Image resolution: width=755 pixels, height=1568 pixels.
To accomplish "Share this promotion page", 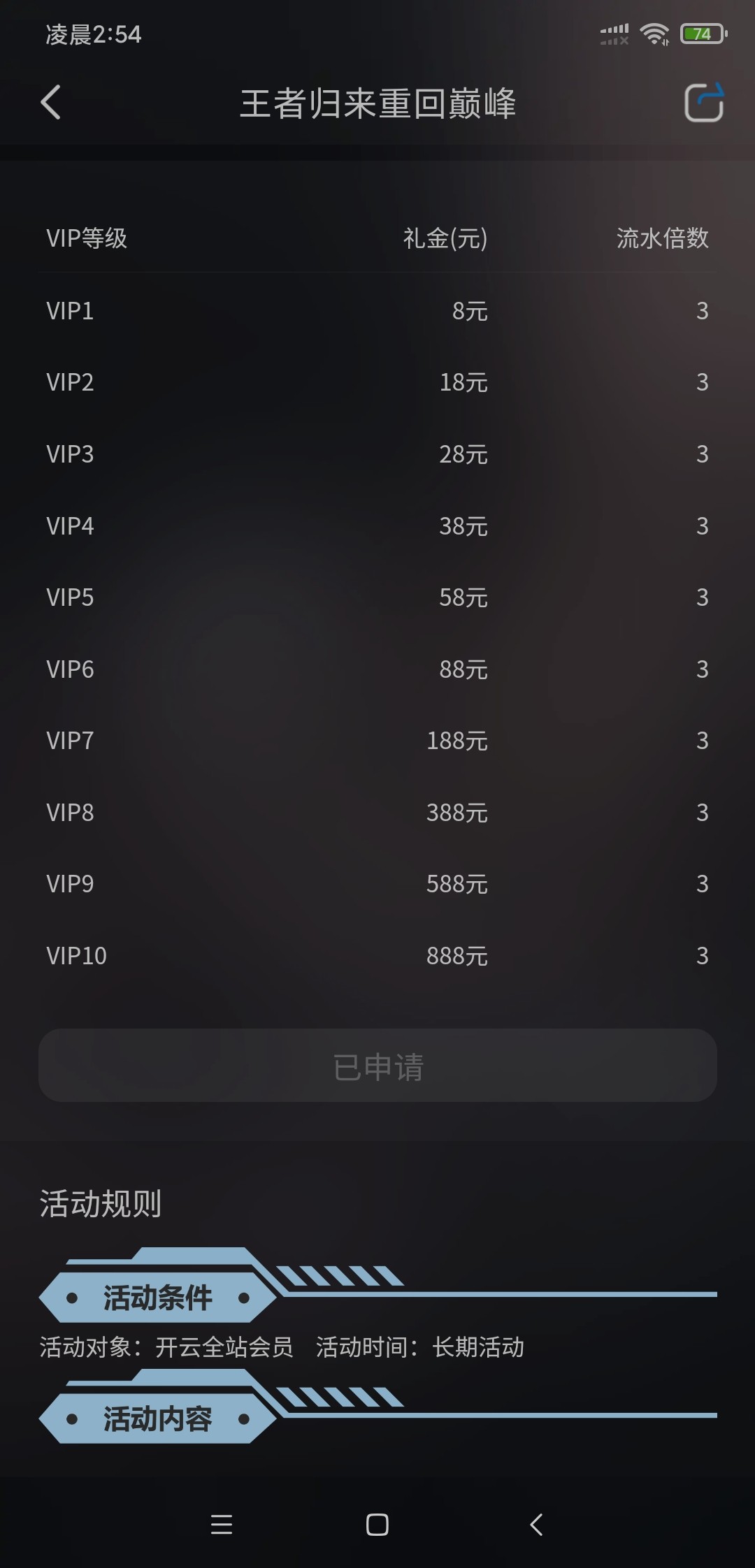I will click(703, 103).
